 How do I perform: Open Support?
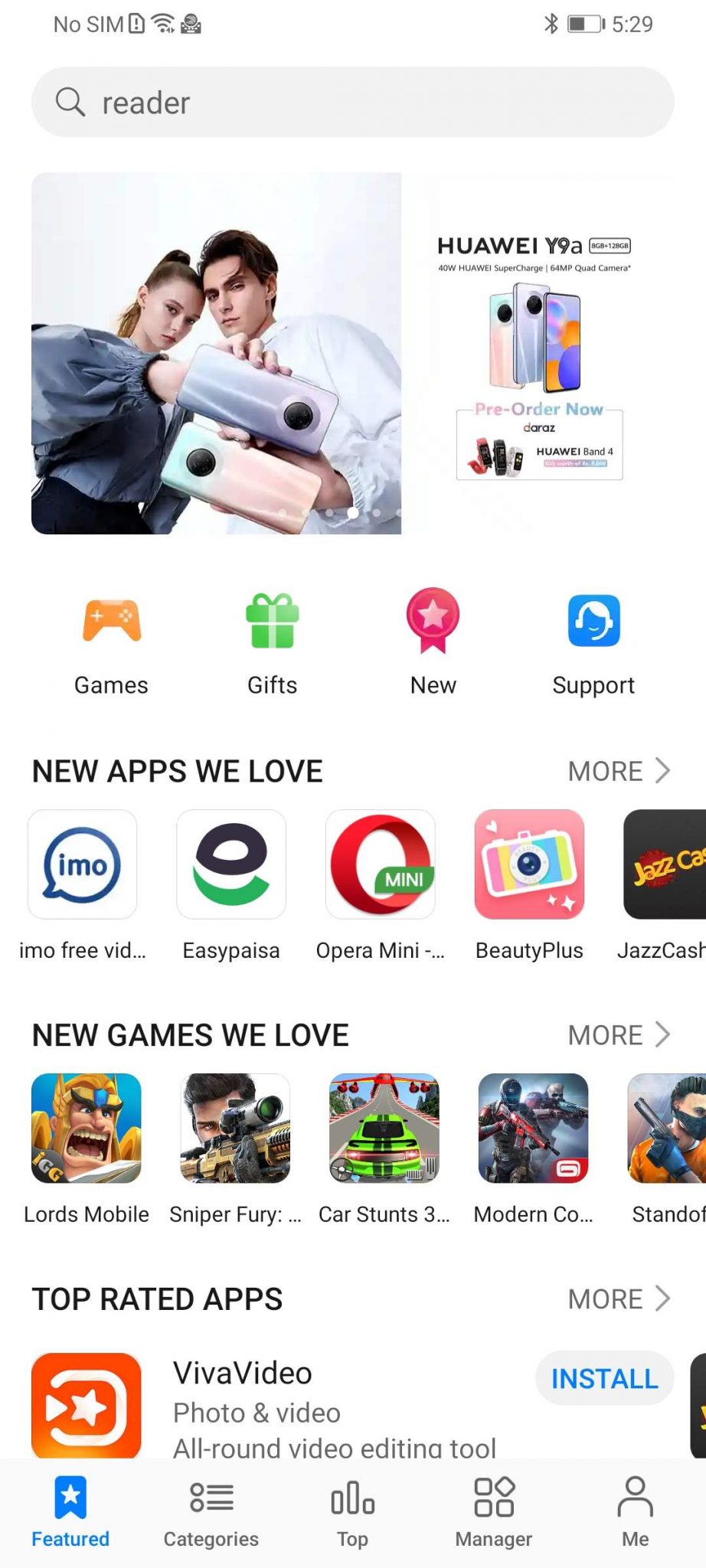593,643
